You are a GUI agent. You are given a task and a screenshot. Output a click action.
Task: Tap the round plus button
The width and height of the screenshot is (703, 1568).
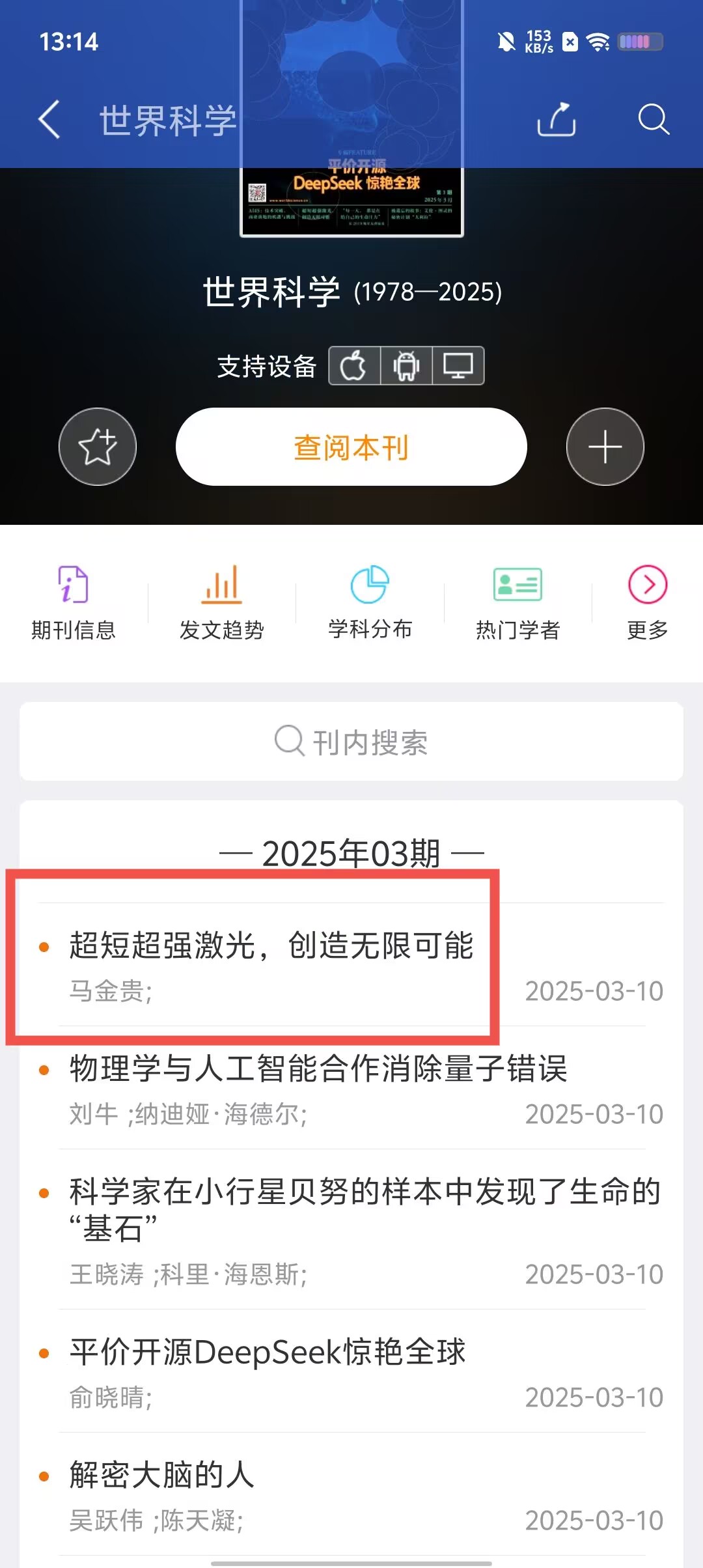605,447
